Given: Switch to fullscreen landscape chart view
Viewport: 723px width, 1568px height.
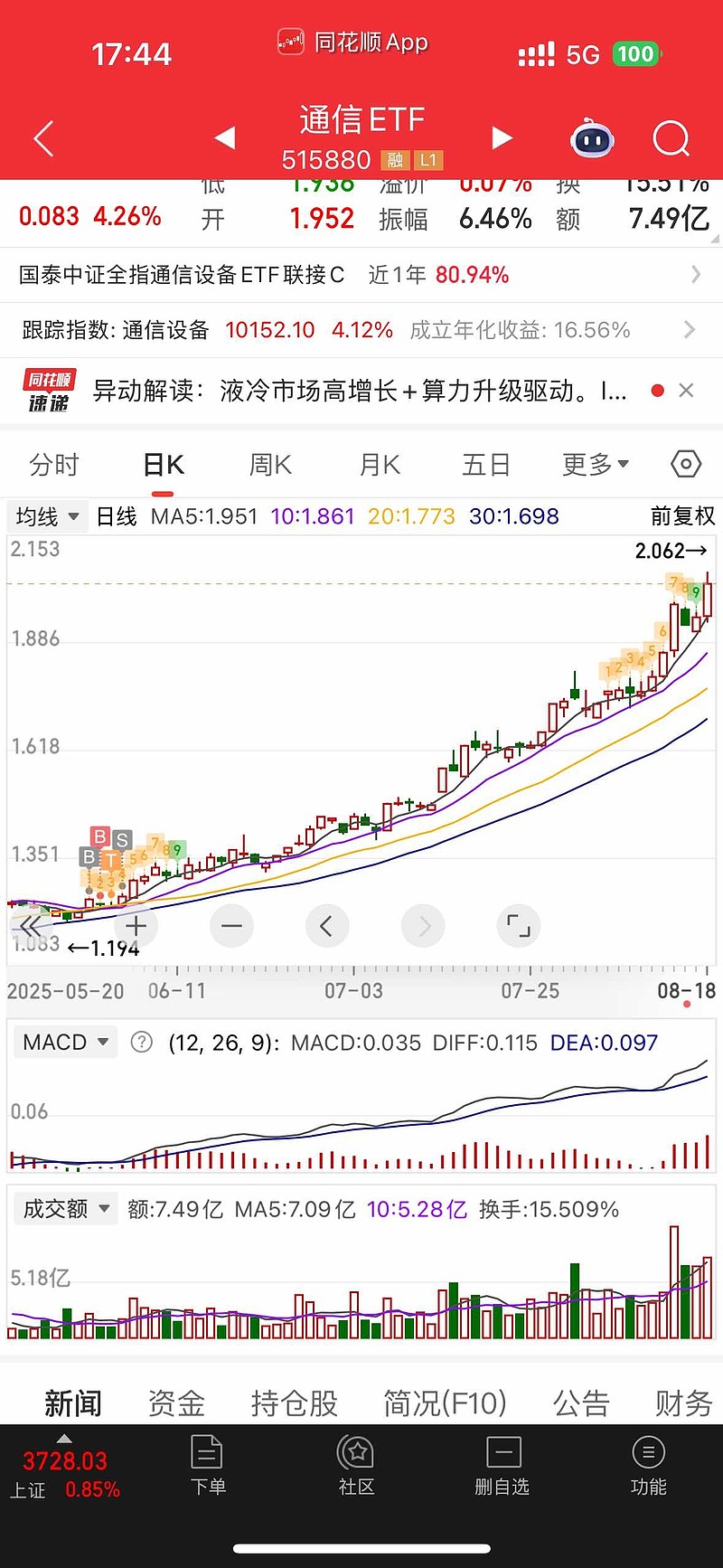Looking at the screenshot, I should pos(518,926).
